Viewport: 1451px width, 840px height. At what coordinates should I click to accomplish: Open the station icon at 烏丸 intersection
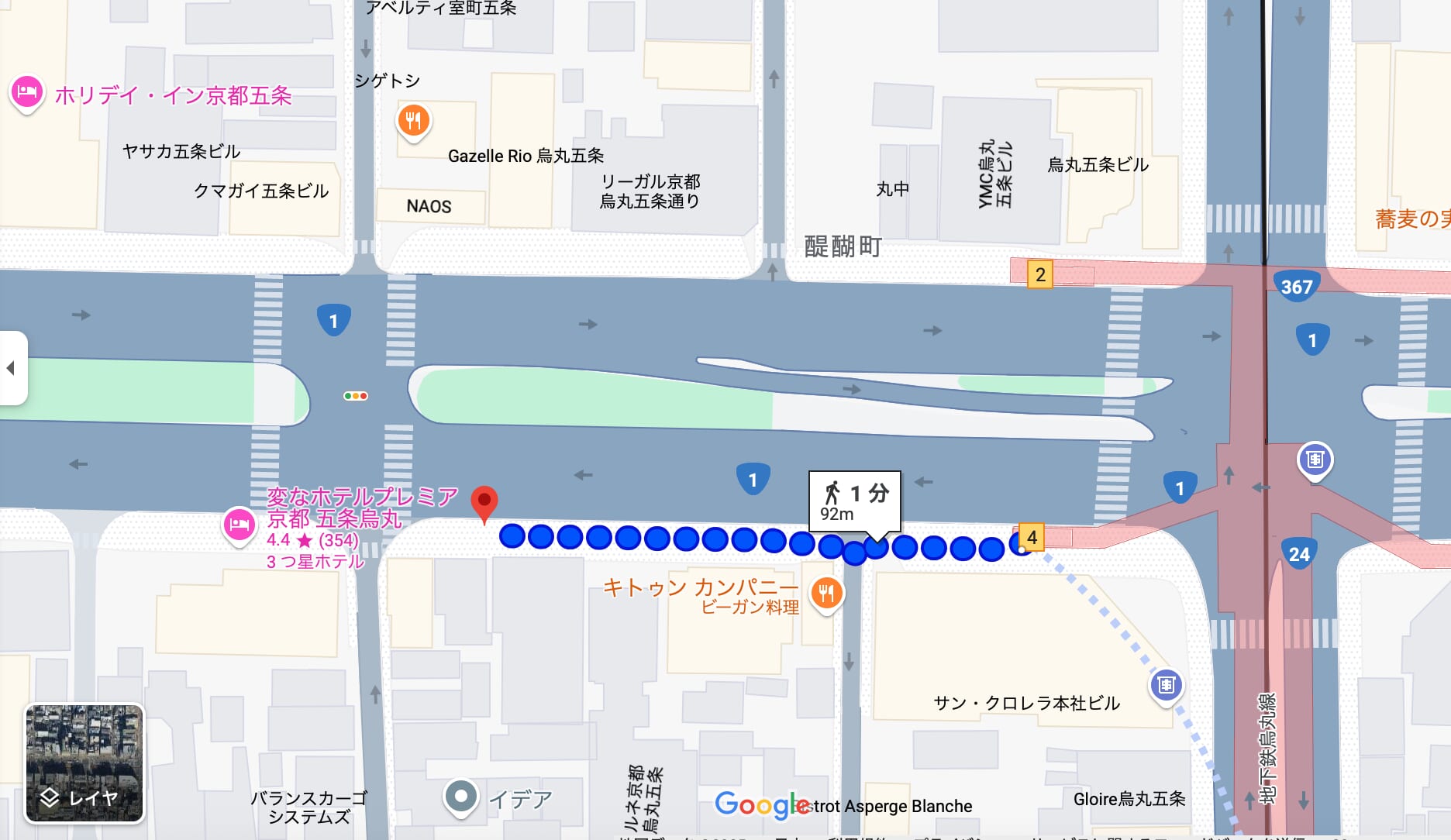click(1315, 460)
